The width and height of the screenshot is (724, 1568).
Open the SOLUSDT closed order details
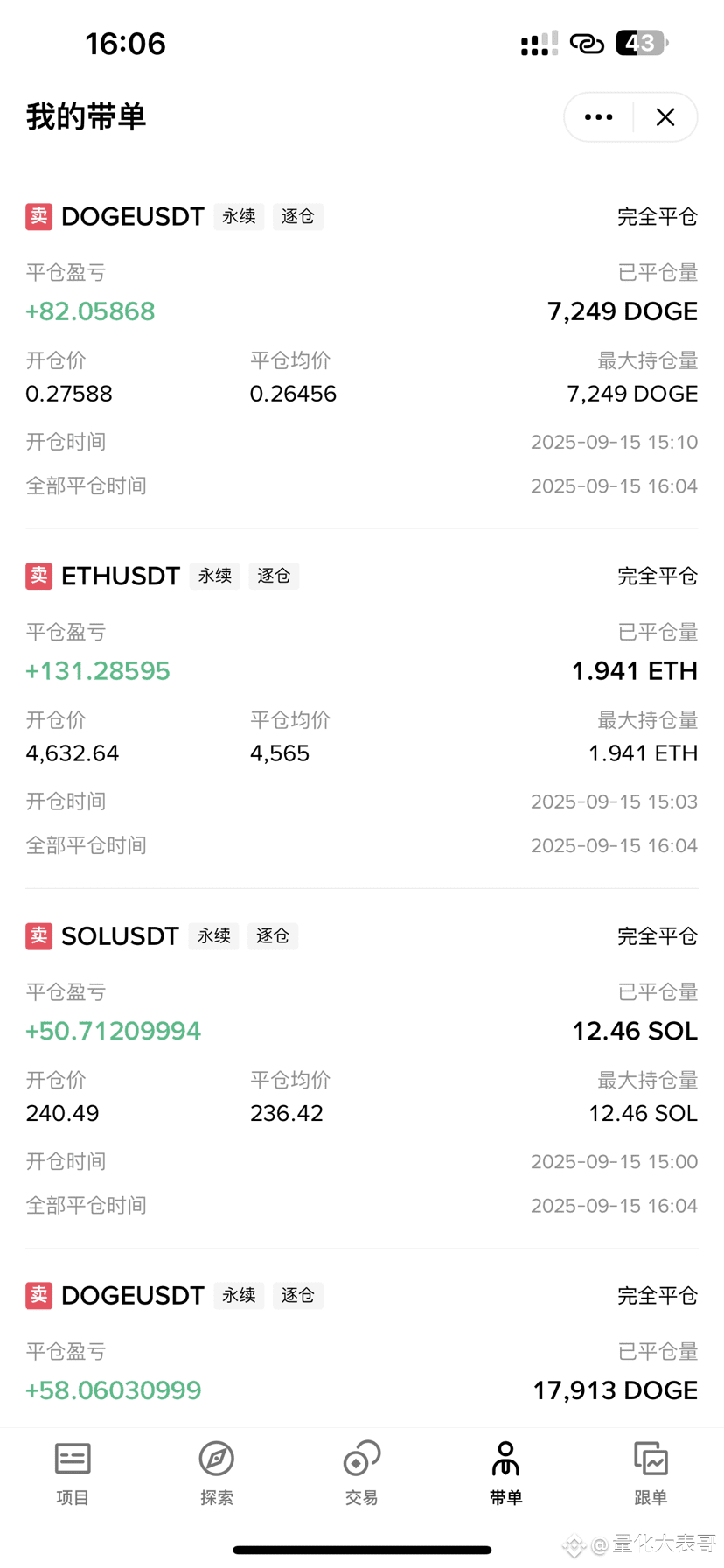(362, 1069)
